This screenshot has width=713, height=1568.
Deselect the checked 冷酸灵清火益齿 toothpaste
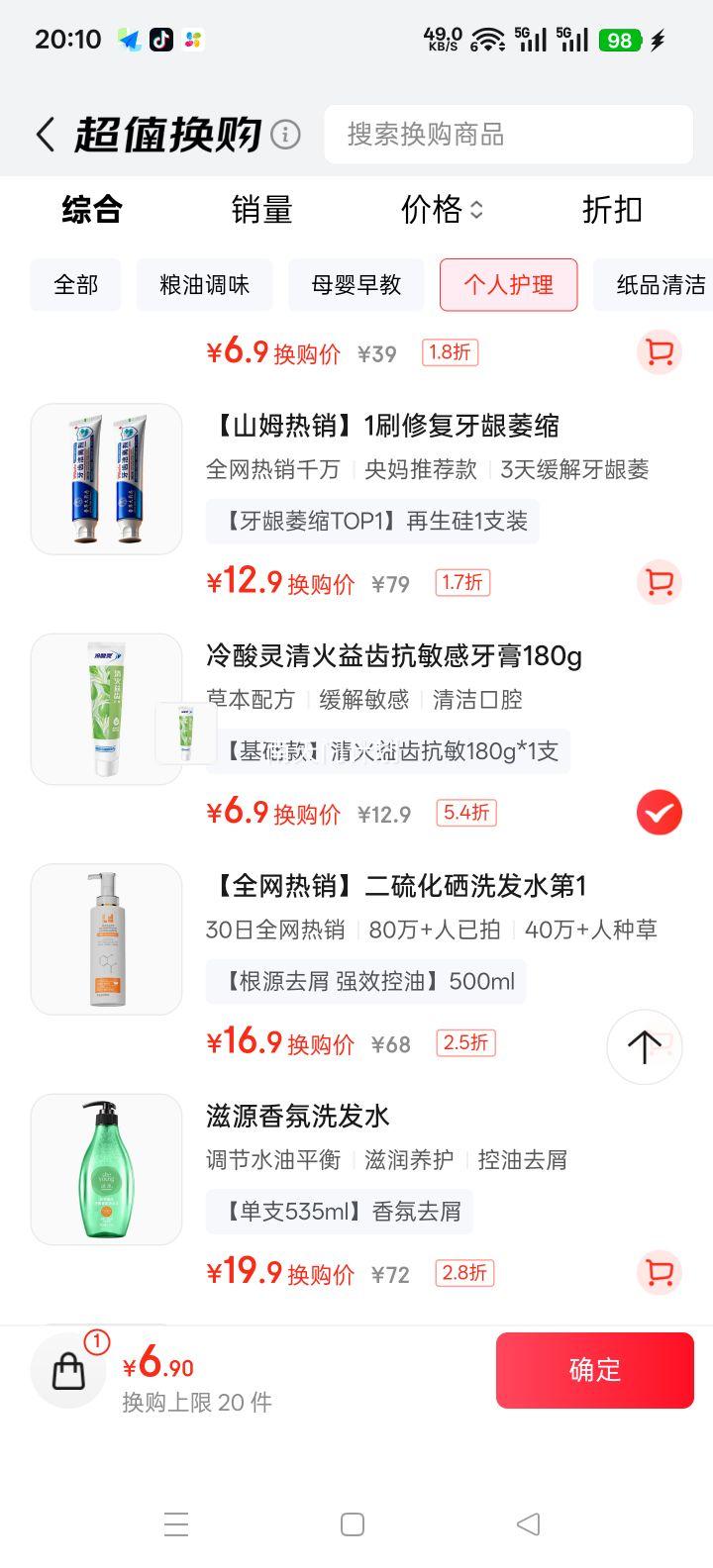[659, 812]
